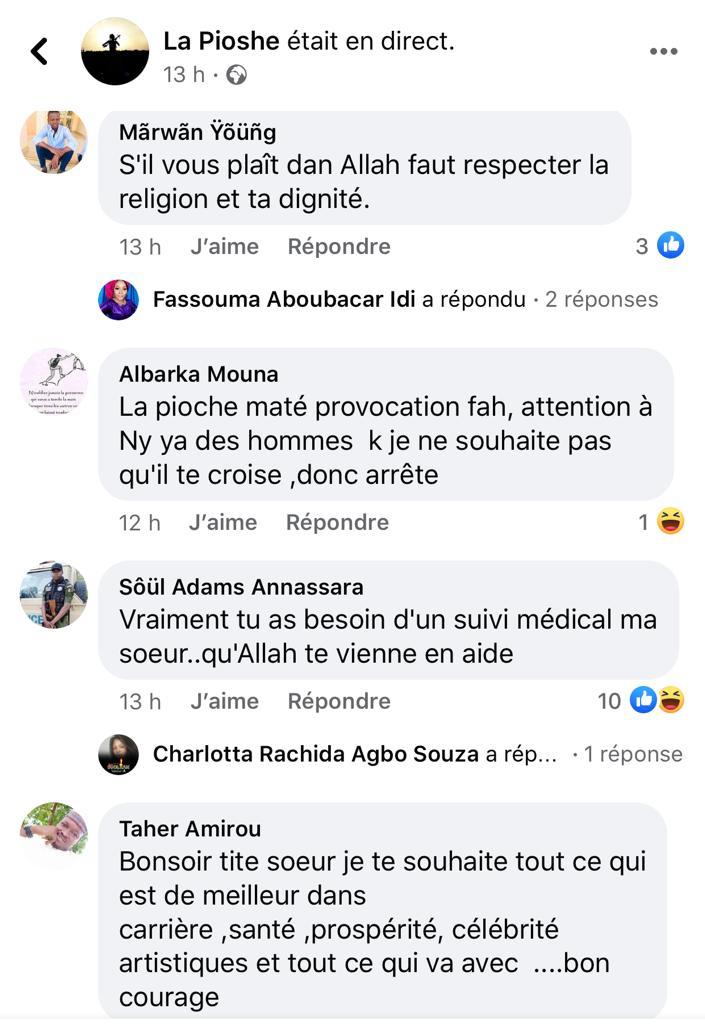Open the three-dot overflow menu
Viewport: 705px width, 1024px height.
pyautogui.click(x=664, y=52)
